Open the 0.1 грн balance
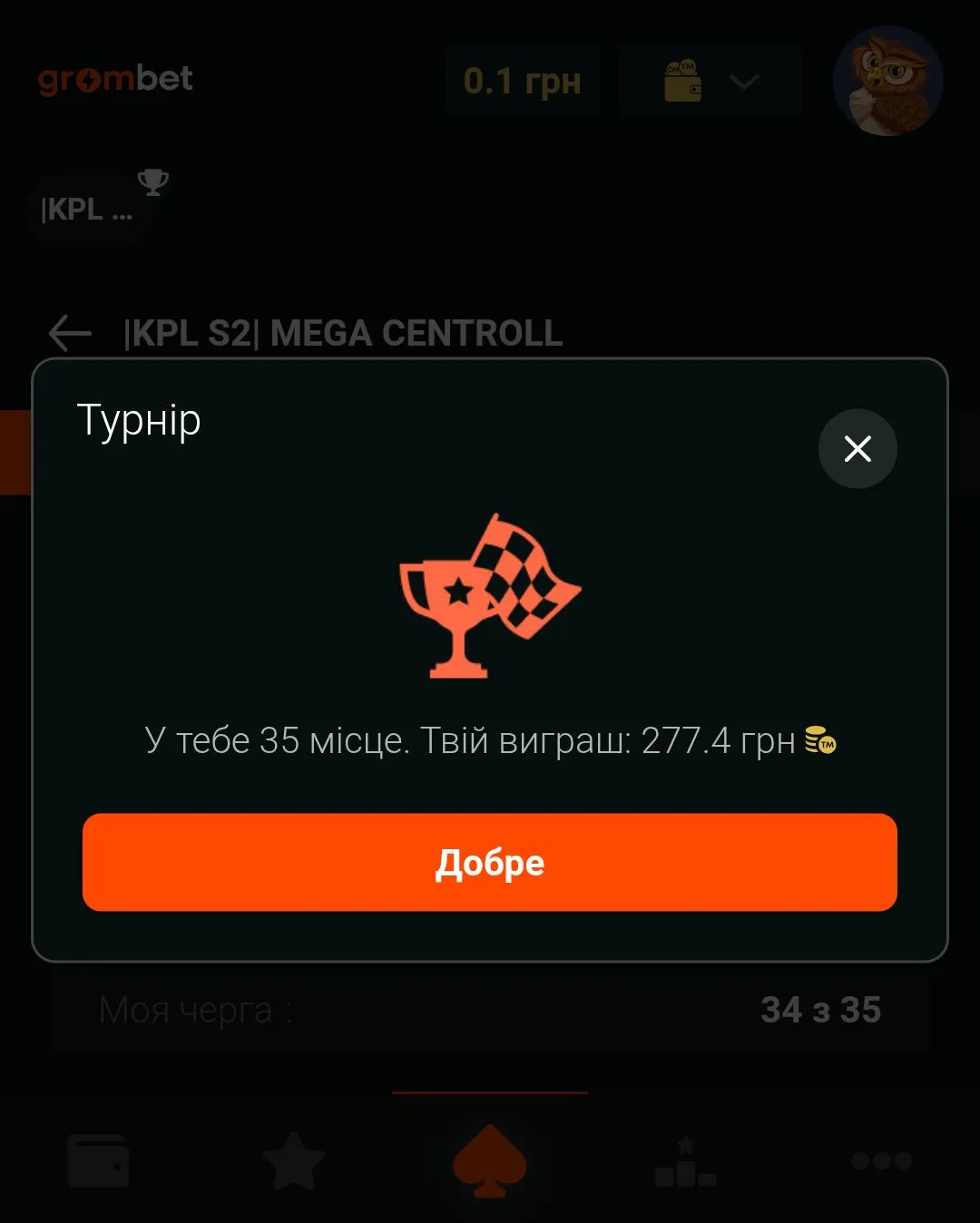This screenshot has height=1223, width=980. 522,82
